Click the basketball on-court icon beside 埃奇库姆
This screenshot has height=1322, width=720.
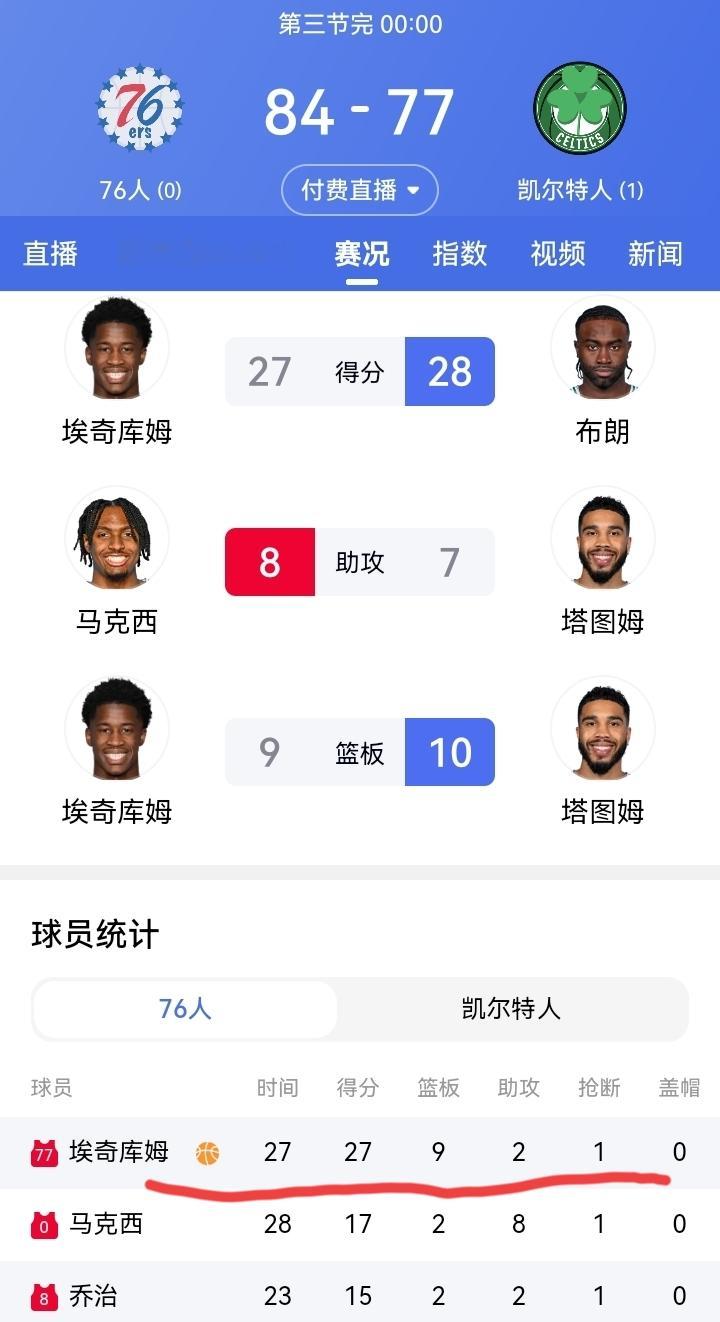pos(208,1152)
